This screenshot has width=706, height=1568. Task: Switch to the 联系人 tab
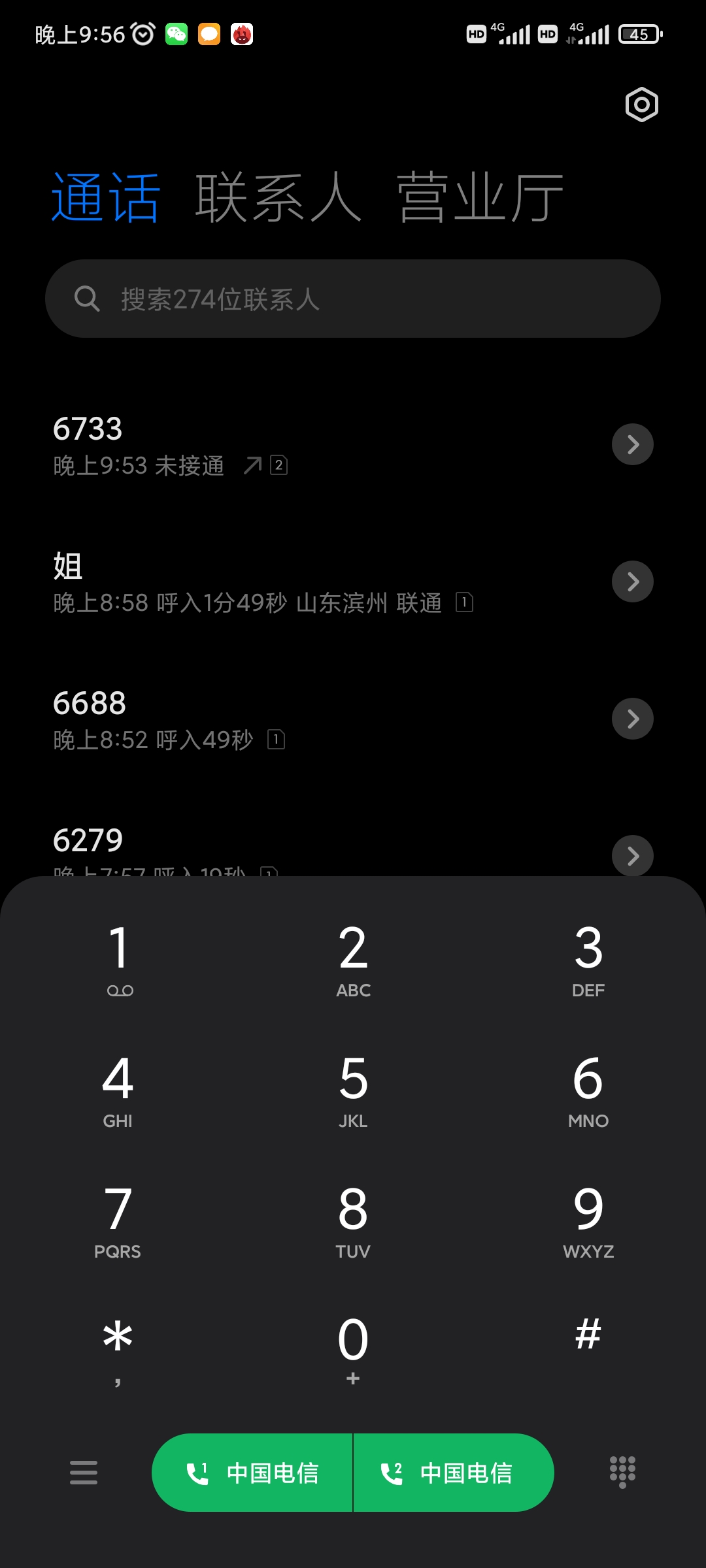click(x=278, y=197)
